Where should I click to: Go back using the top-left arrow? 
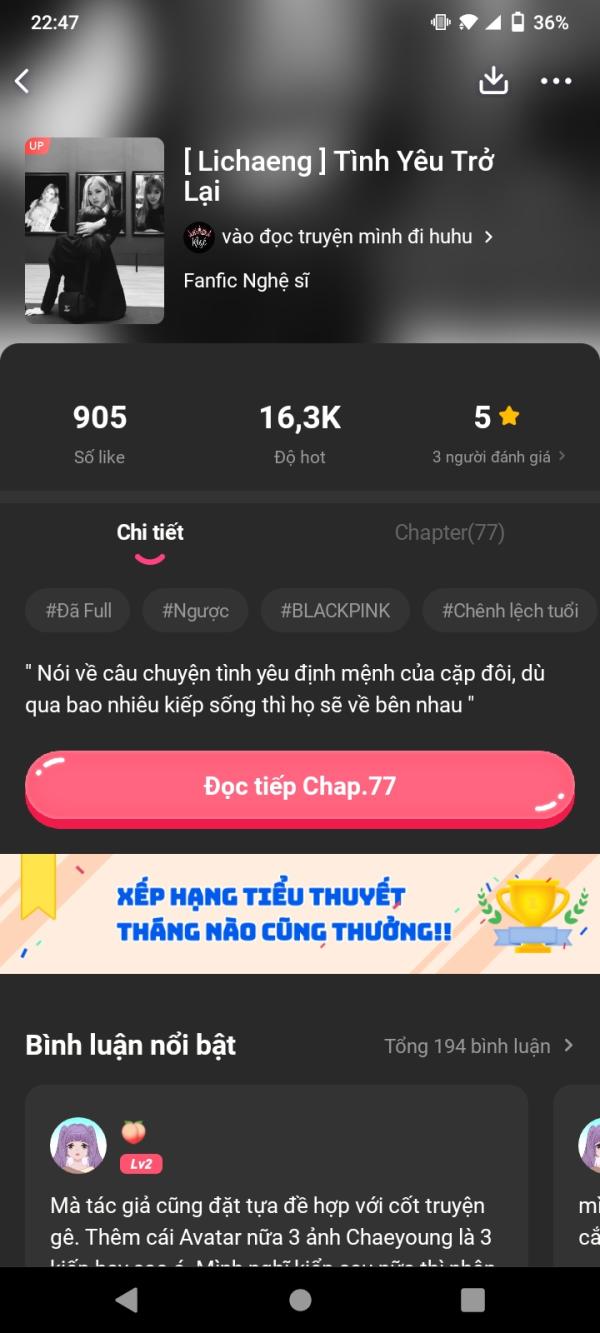point(23,81)
